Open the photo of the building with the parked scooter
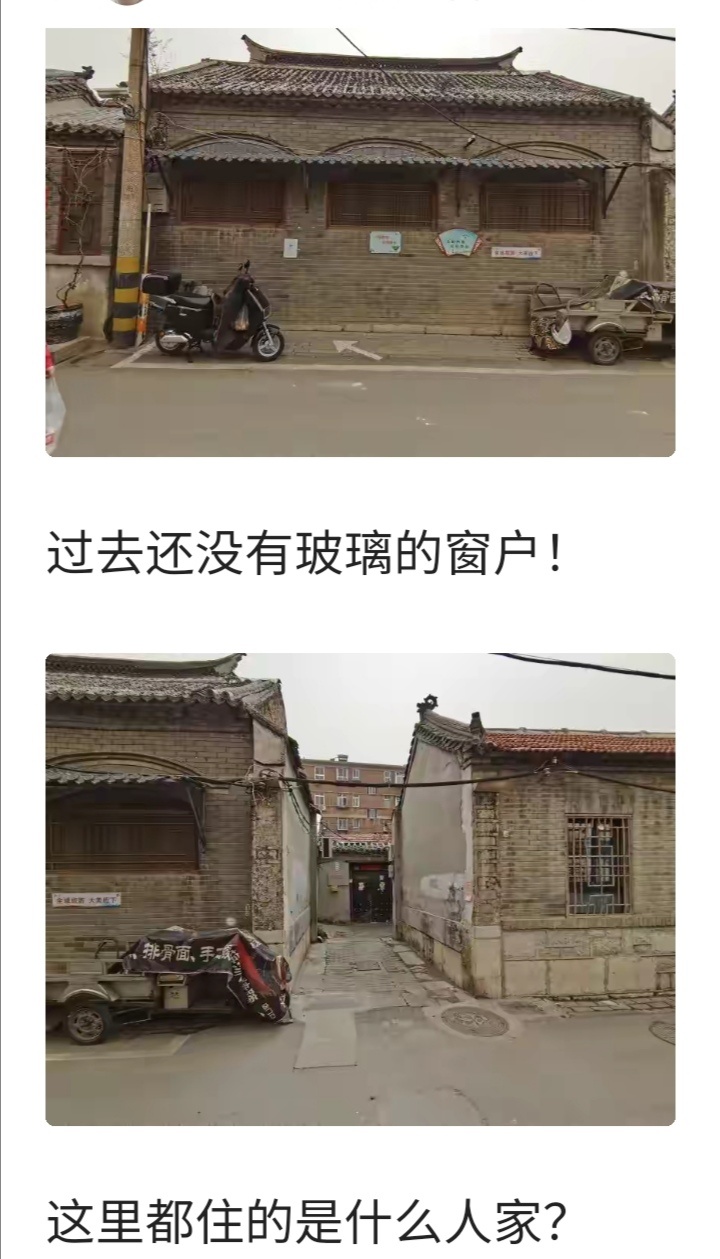 tap(360, 242)
